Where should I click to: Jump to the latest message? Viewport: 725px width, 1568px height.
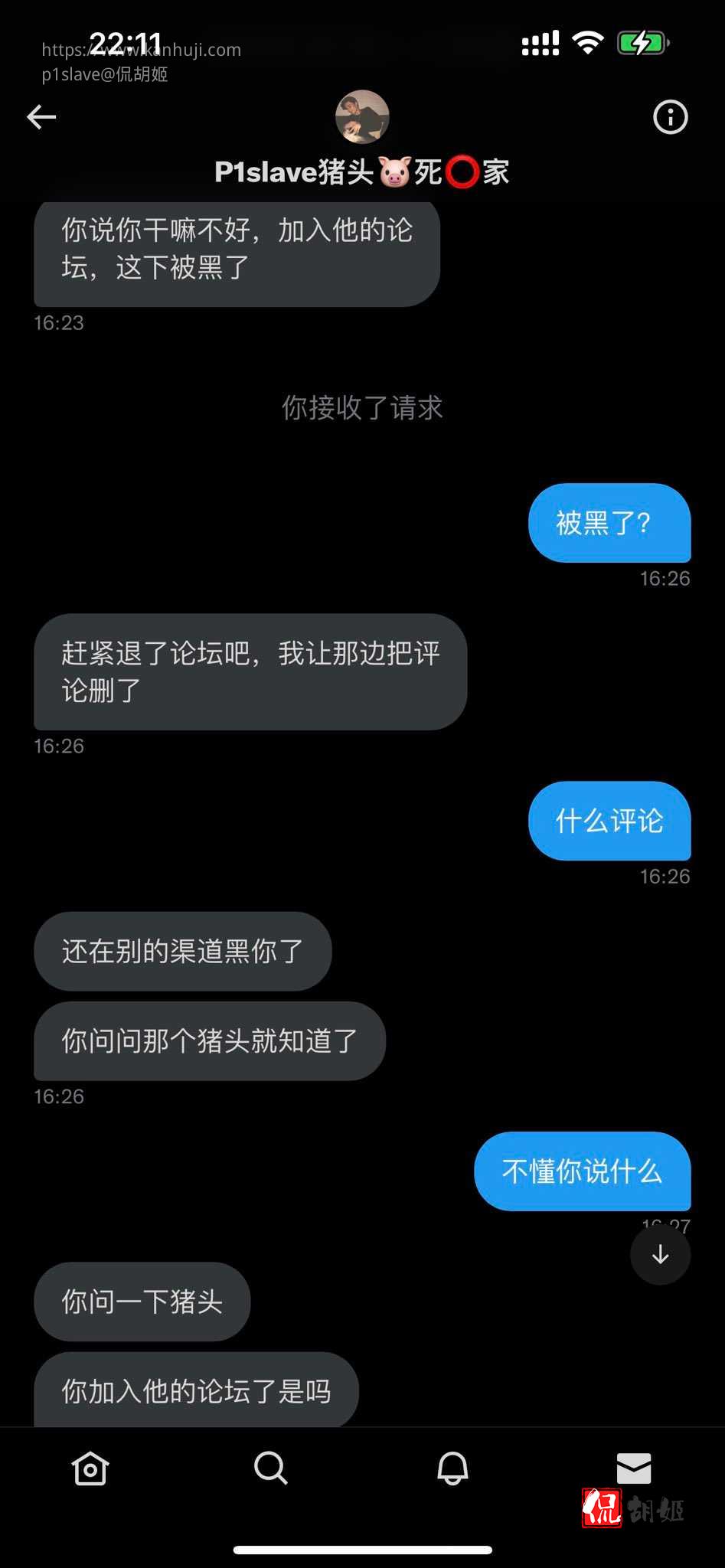[x=660, y=1255]
